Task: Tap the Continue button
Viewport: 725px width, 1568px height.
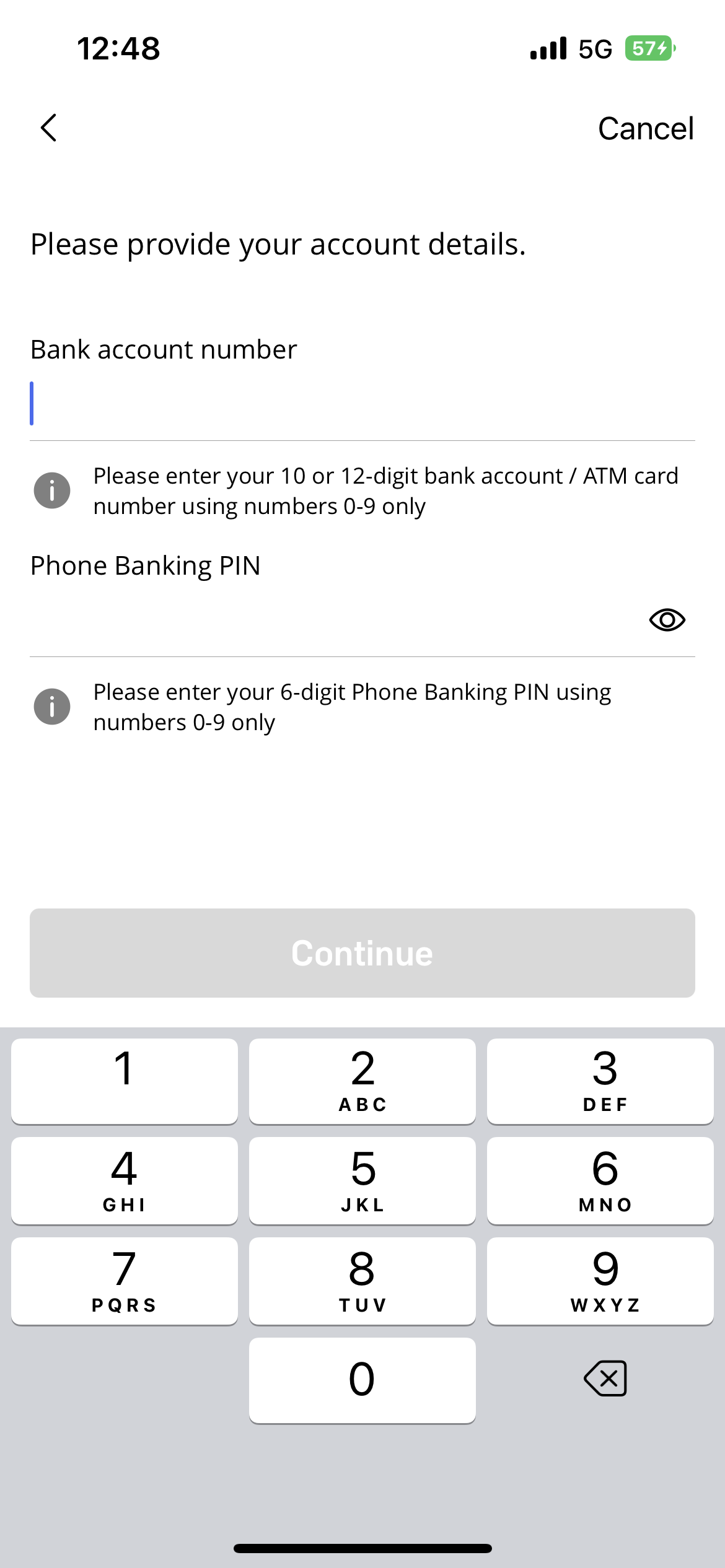Action: coord(362,952)
